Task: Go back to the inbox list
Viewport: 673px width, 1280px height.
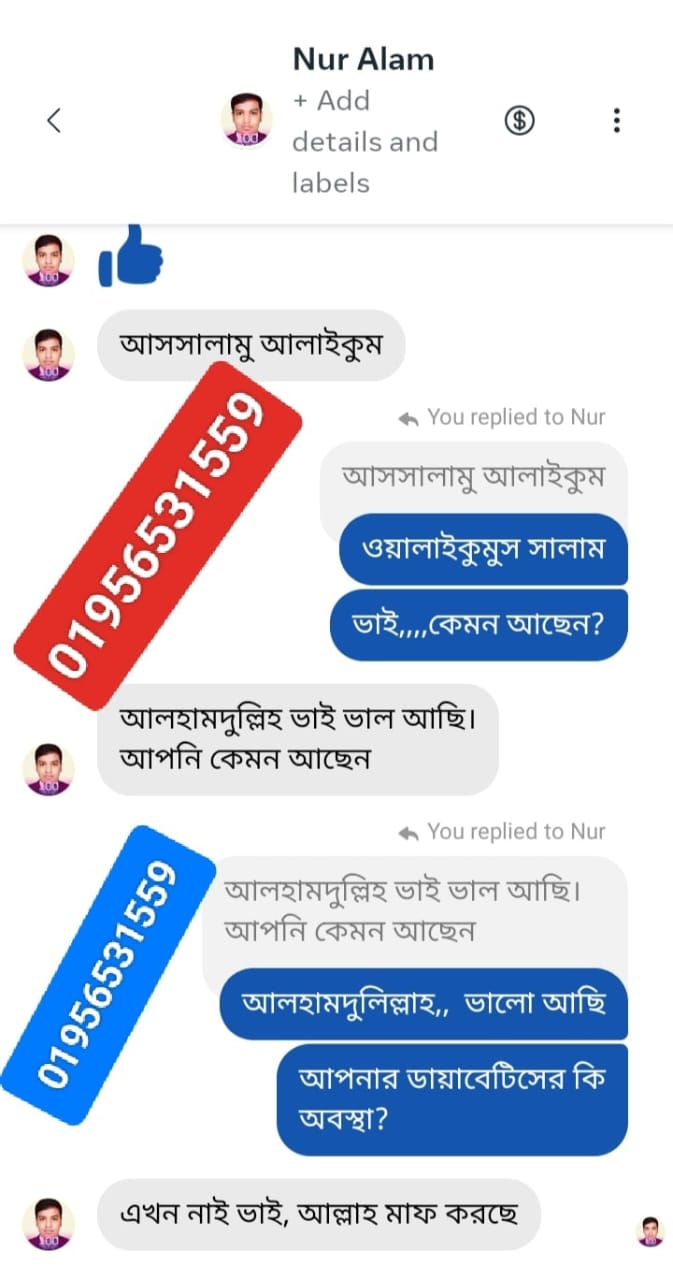Action: pos(54,121)
